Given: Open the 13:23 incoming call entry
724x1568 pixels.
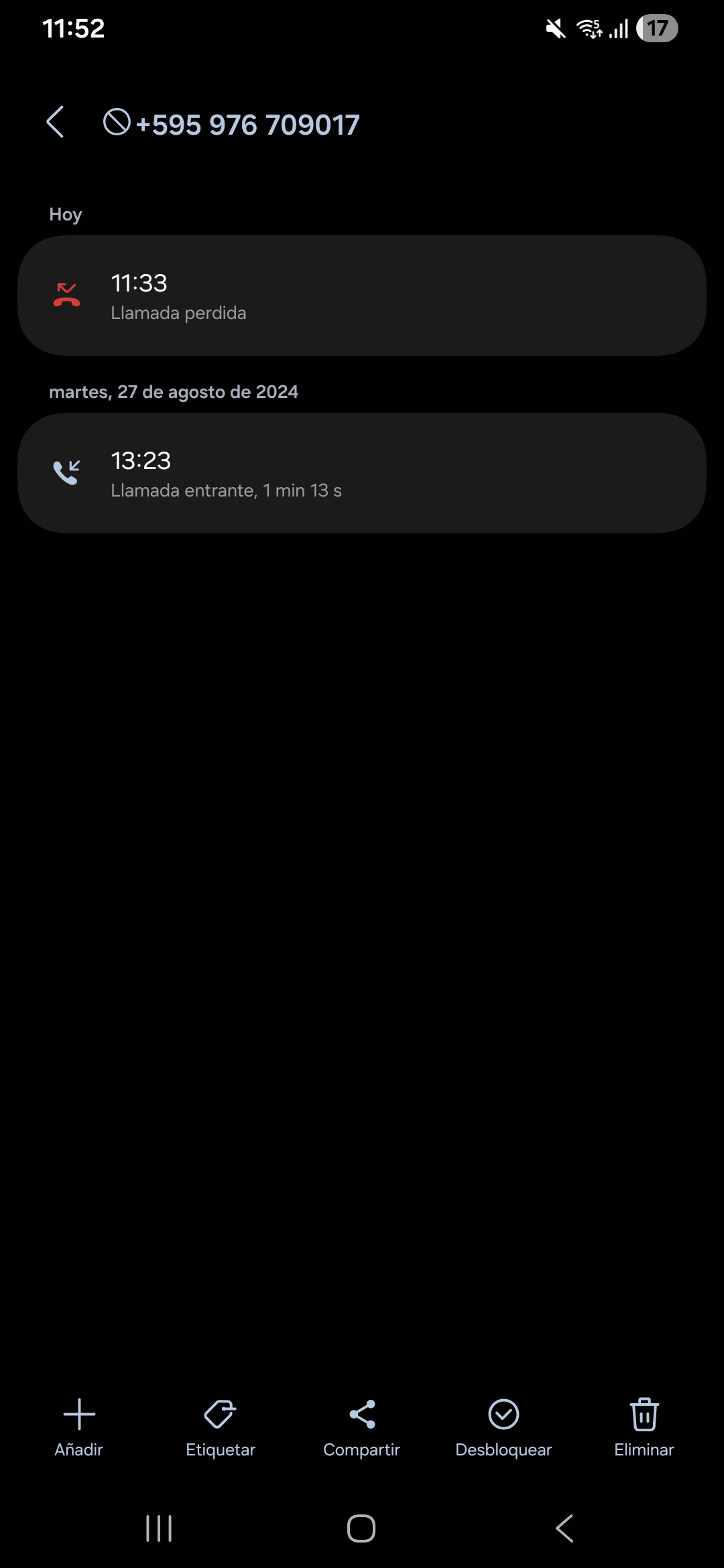Looking at the screenshot, I should 362,473.
